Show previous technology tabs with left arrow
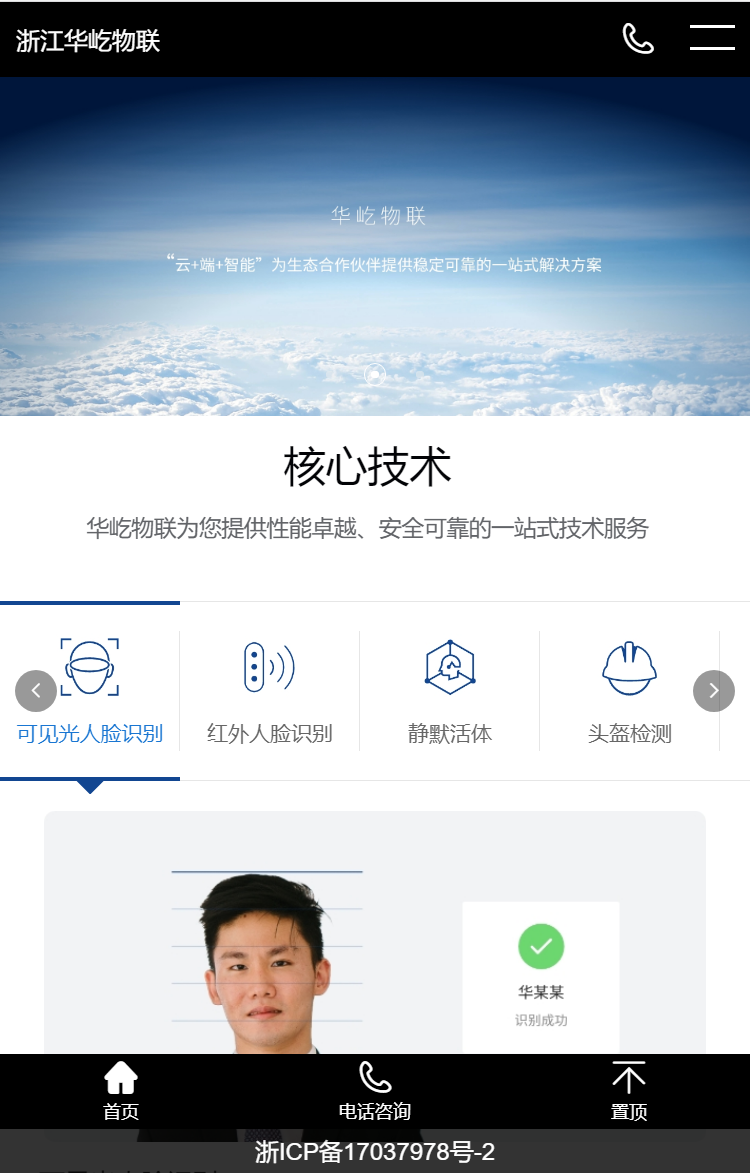This screenshot has width=750, height=1173. tap(36, 691)
